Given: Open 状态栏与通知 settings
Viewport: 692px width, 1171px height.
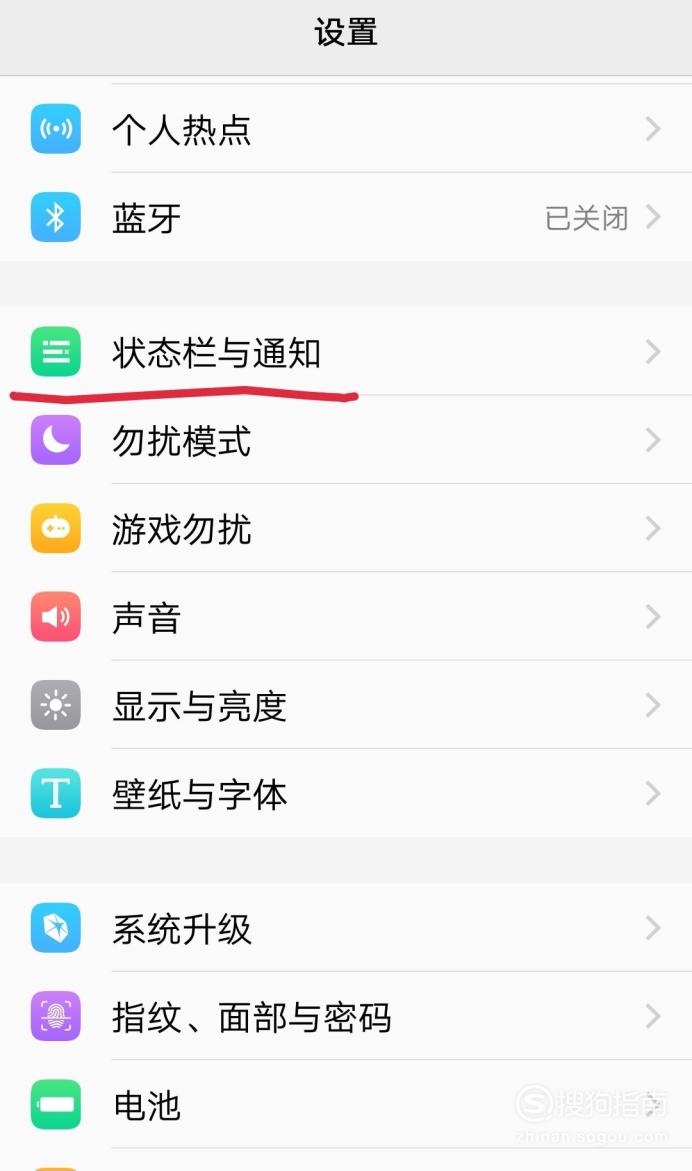Looking at the screenshot, I should tap(346, 351).
